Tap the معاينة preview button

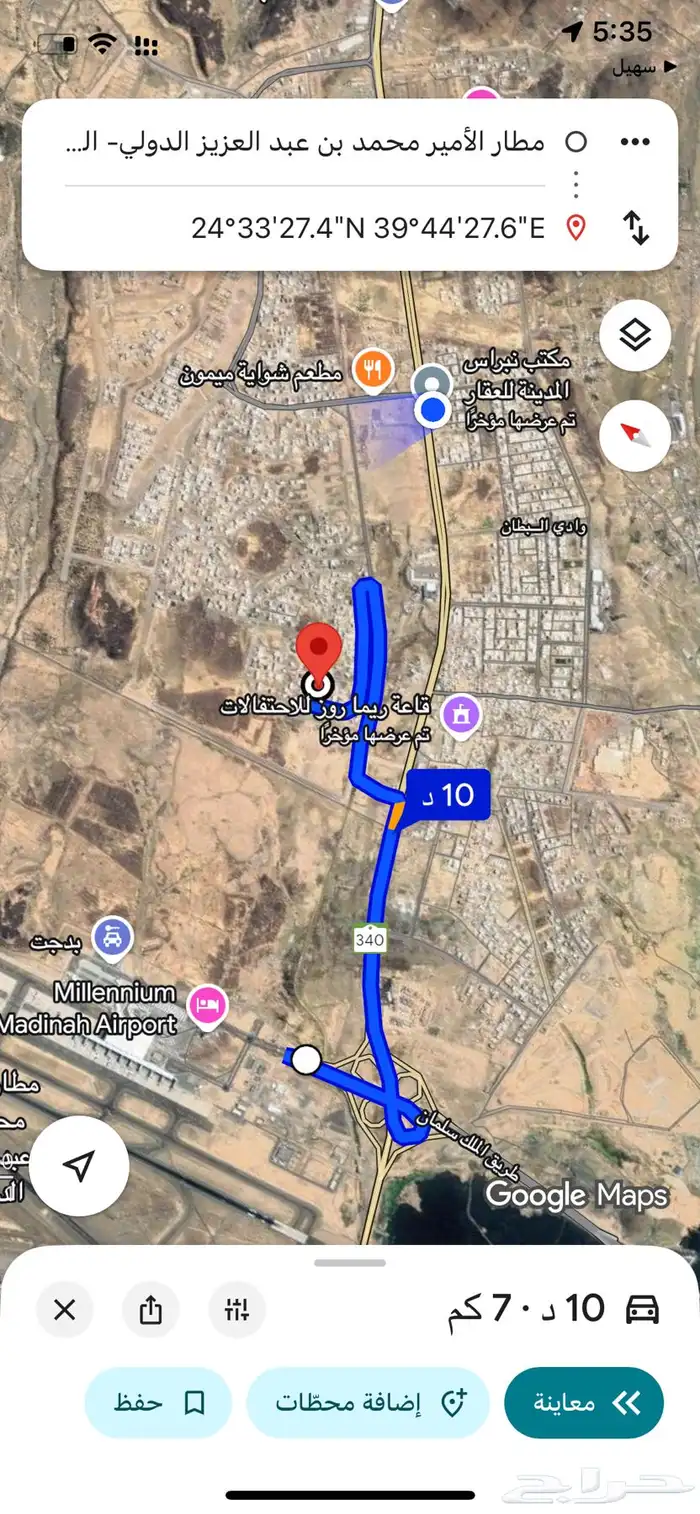pos(584,1403)
